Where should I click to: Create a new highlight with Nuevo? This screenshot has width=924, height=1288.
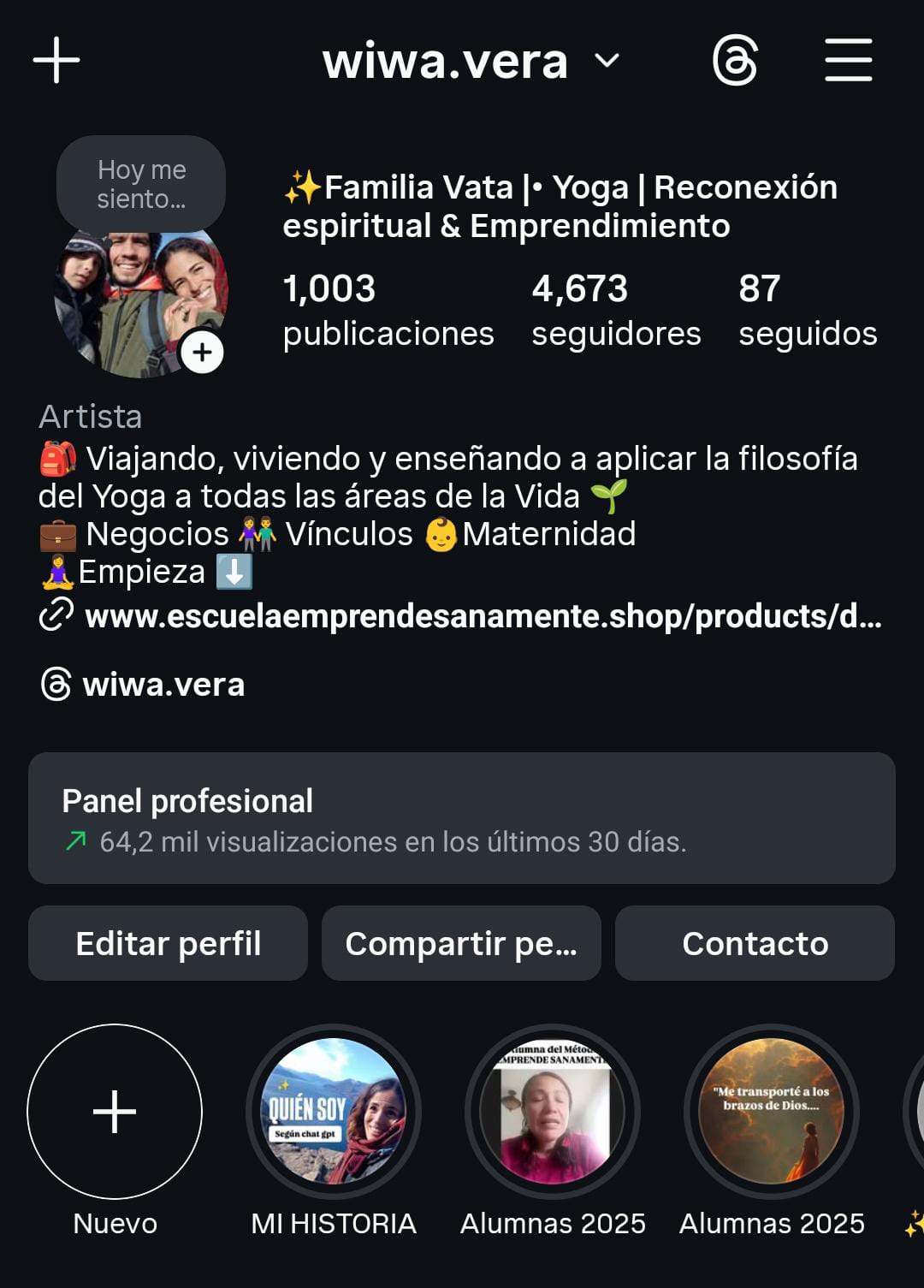[115, 1112]
